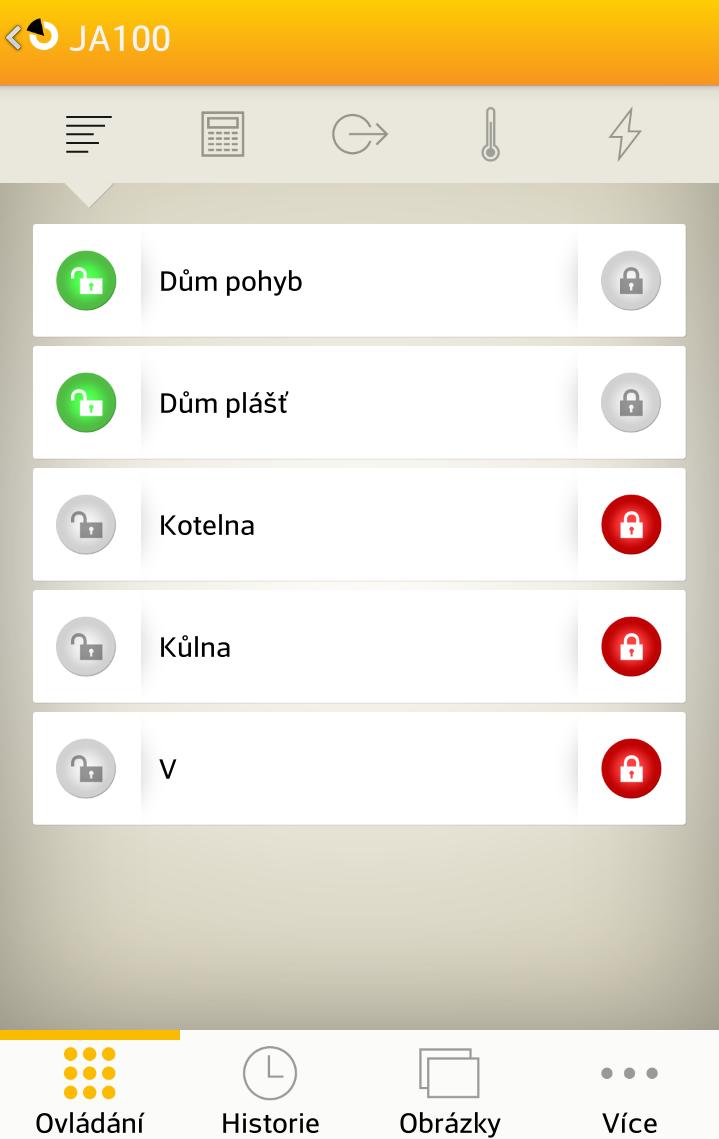The width and height of the screenshot is (719, 1139).
Task: Disarm the Dům plášť section
Action: point(86,403)
